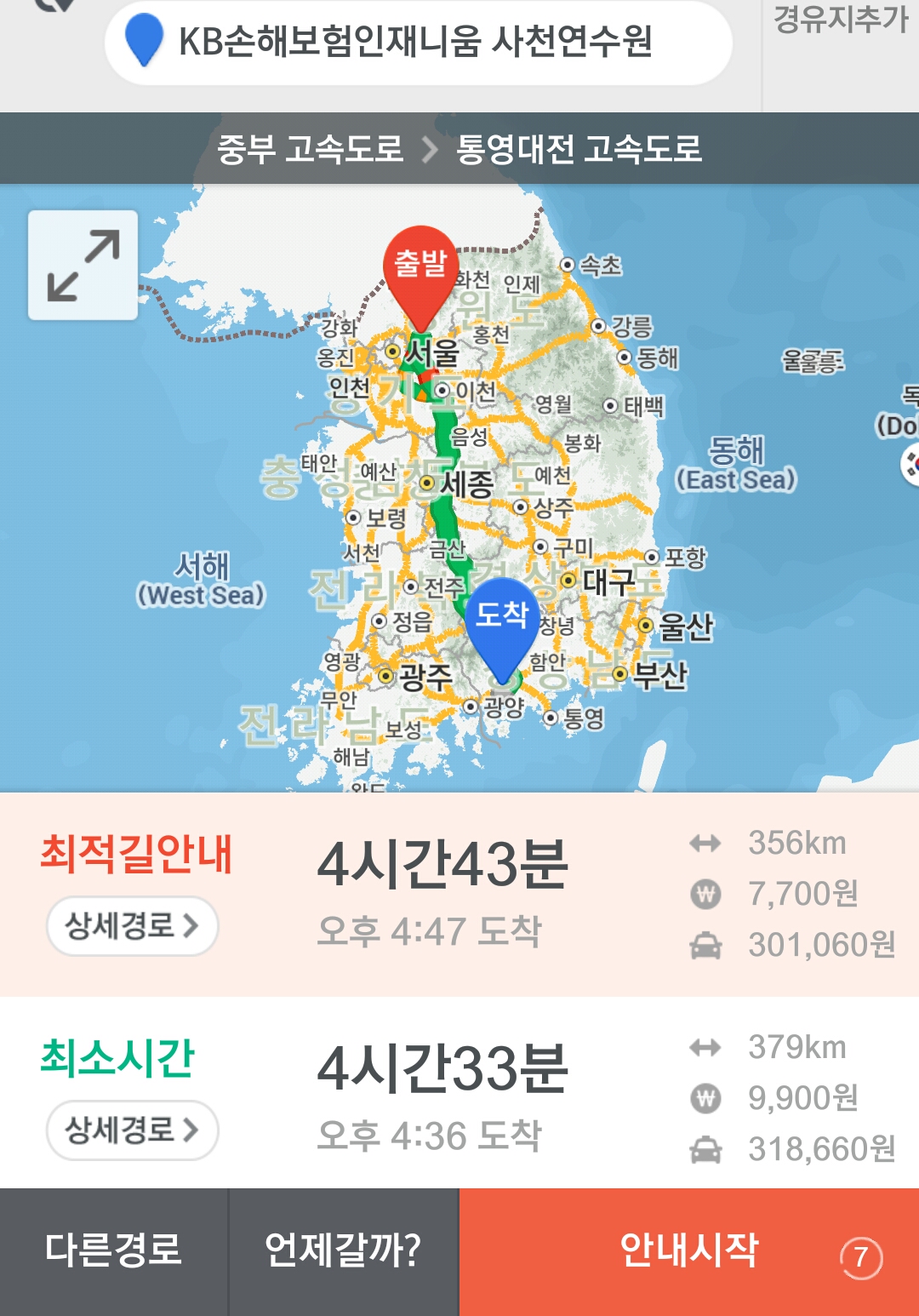Image resolution: width=919 pixels, height=1316 pixels.
Task: Show 다른경로 alternatives
Action: [113, 1250]
